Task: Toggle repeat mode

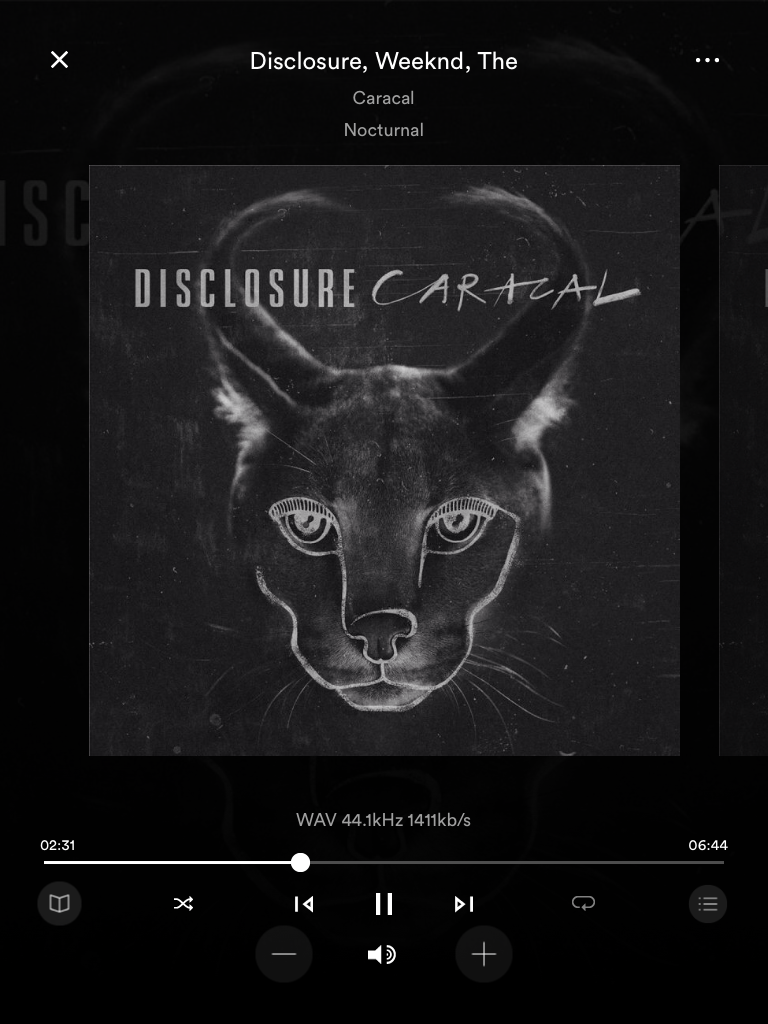Action: pyautogui.click(x=583, y=903)
